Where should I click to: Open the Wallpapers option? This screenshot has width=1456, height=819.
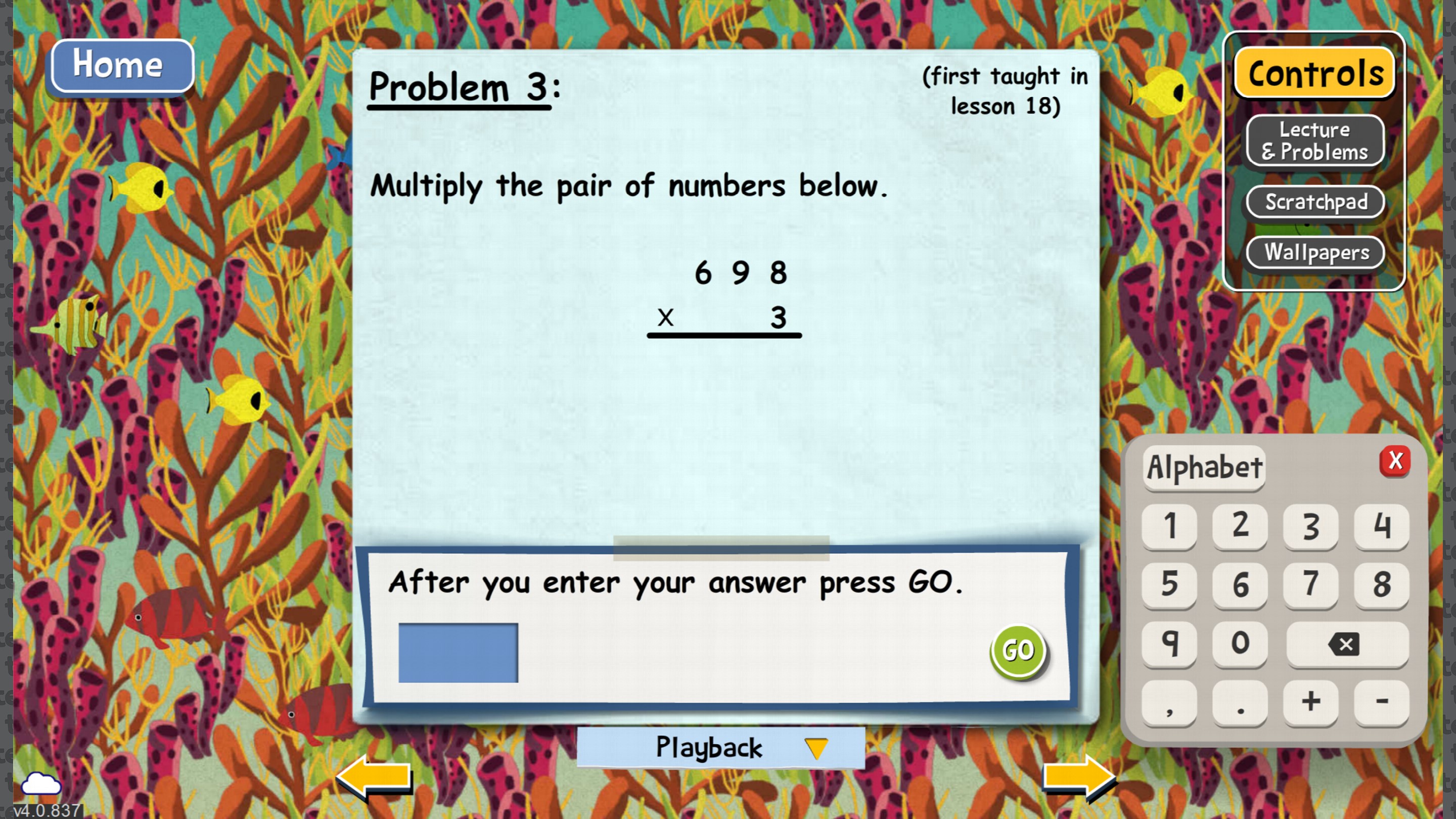pos(1314,252)
